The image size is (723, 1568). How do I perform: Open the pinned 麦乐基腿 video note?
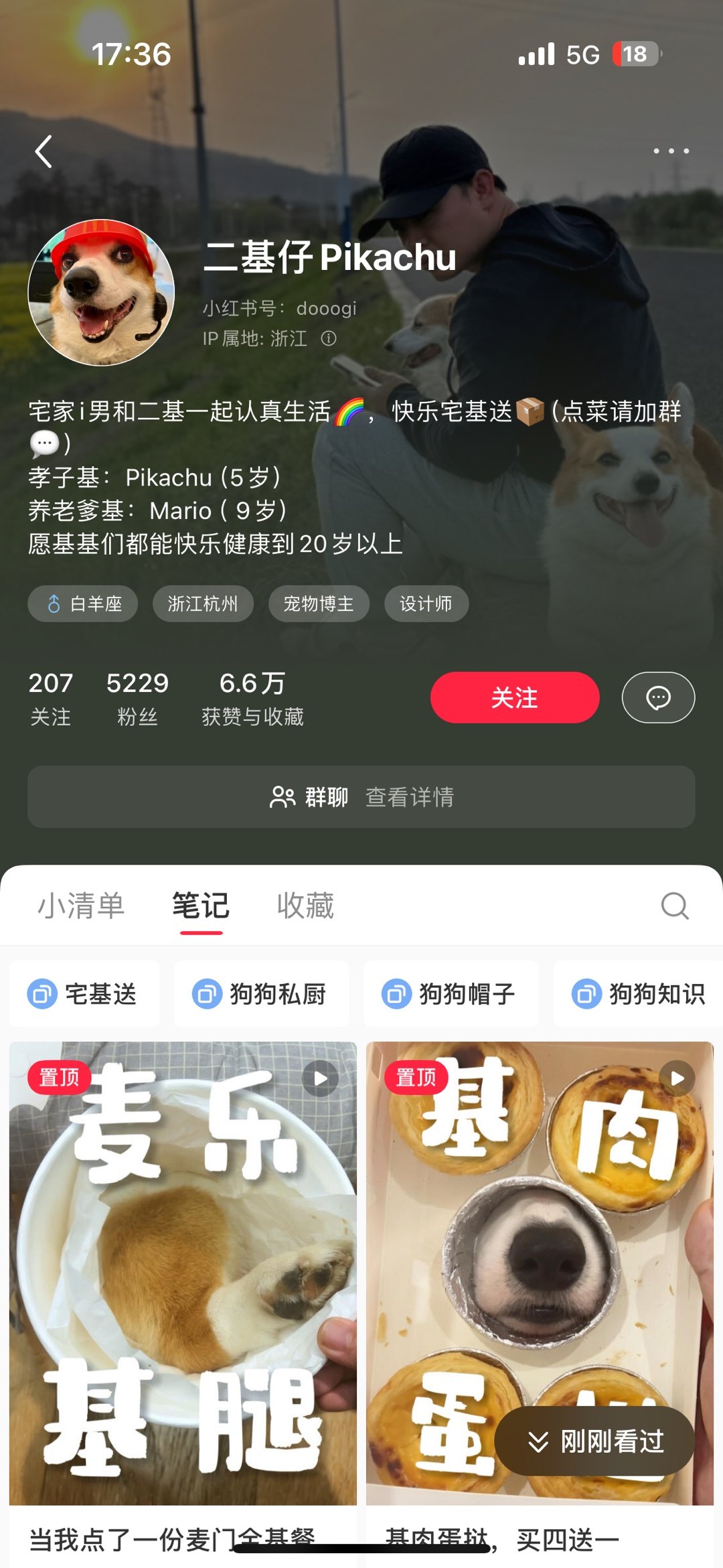183,1273
